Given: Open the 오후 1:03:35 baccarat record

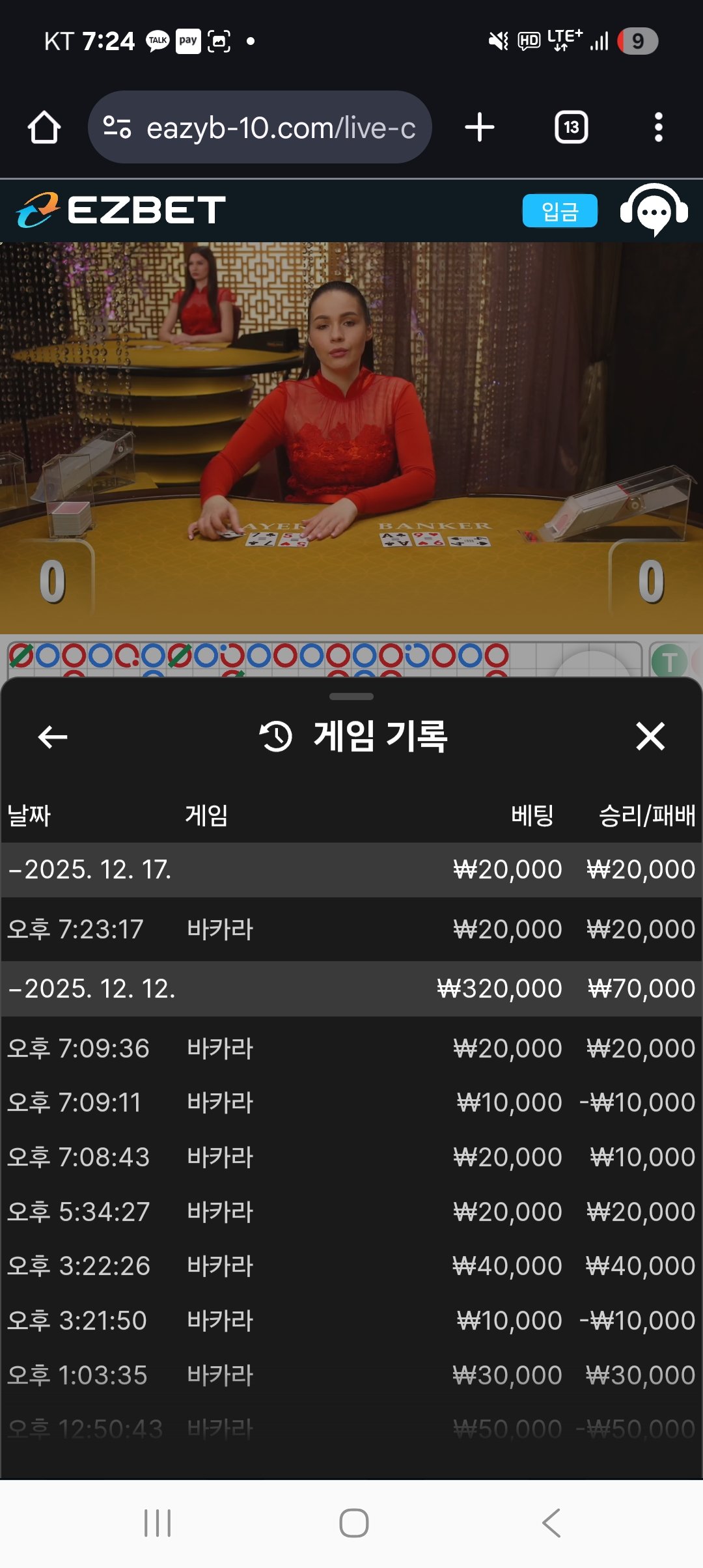Looking at the screenshot, I should pyautogui.click(x=351, y=1375).
